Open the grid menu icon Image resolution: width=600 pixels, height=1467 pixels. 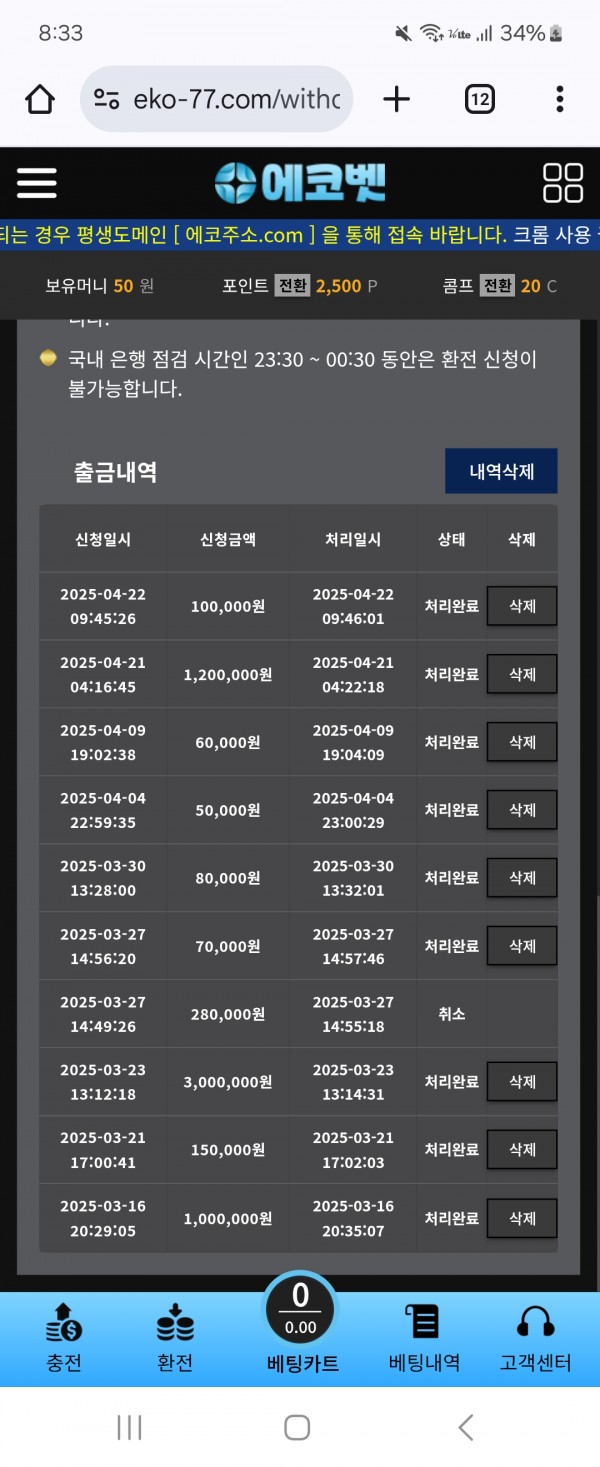(x=563, y=183)
